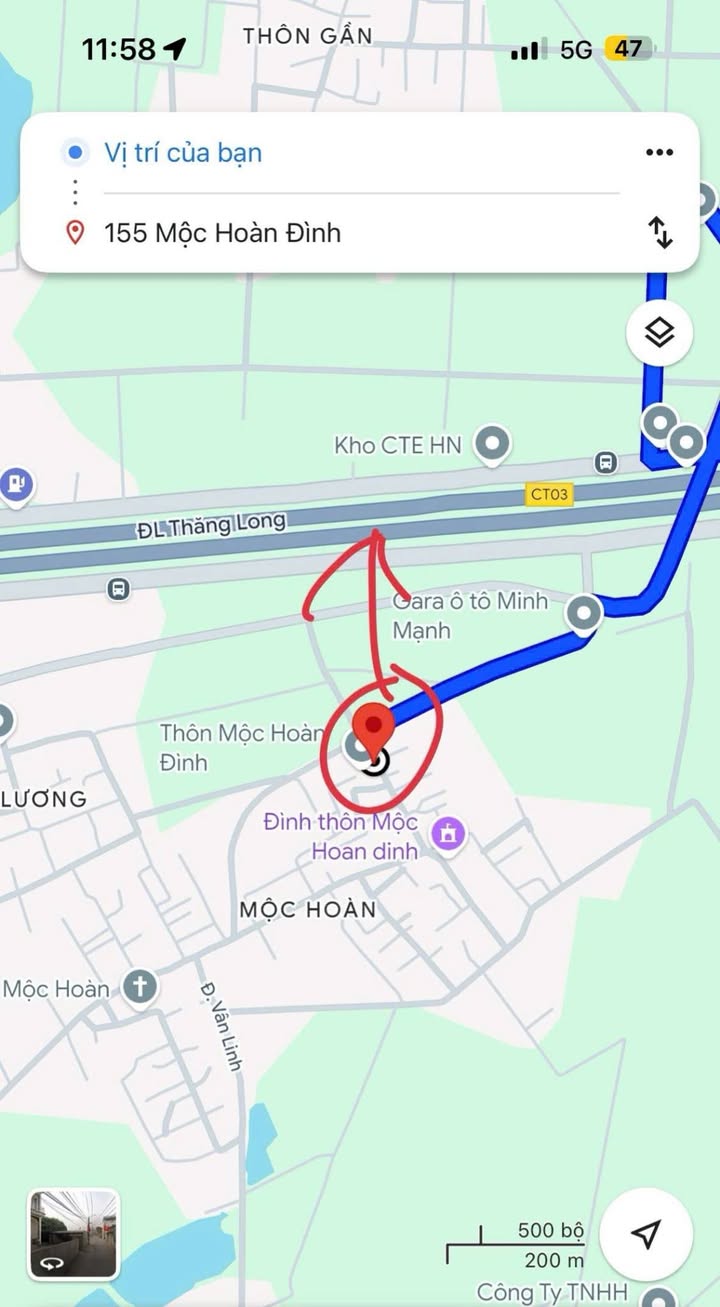Open the three-dot overflow menu

(x=659, y=153)
